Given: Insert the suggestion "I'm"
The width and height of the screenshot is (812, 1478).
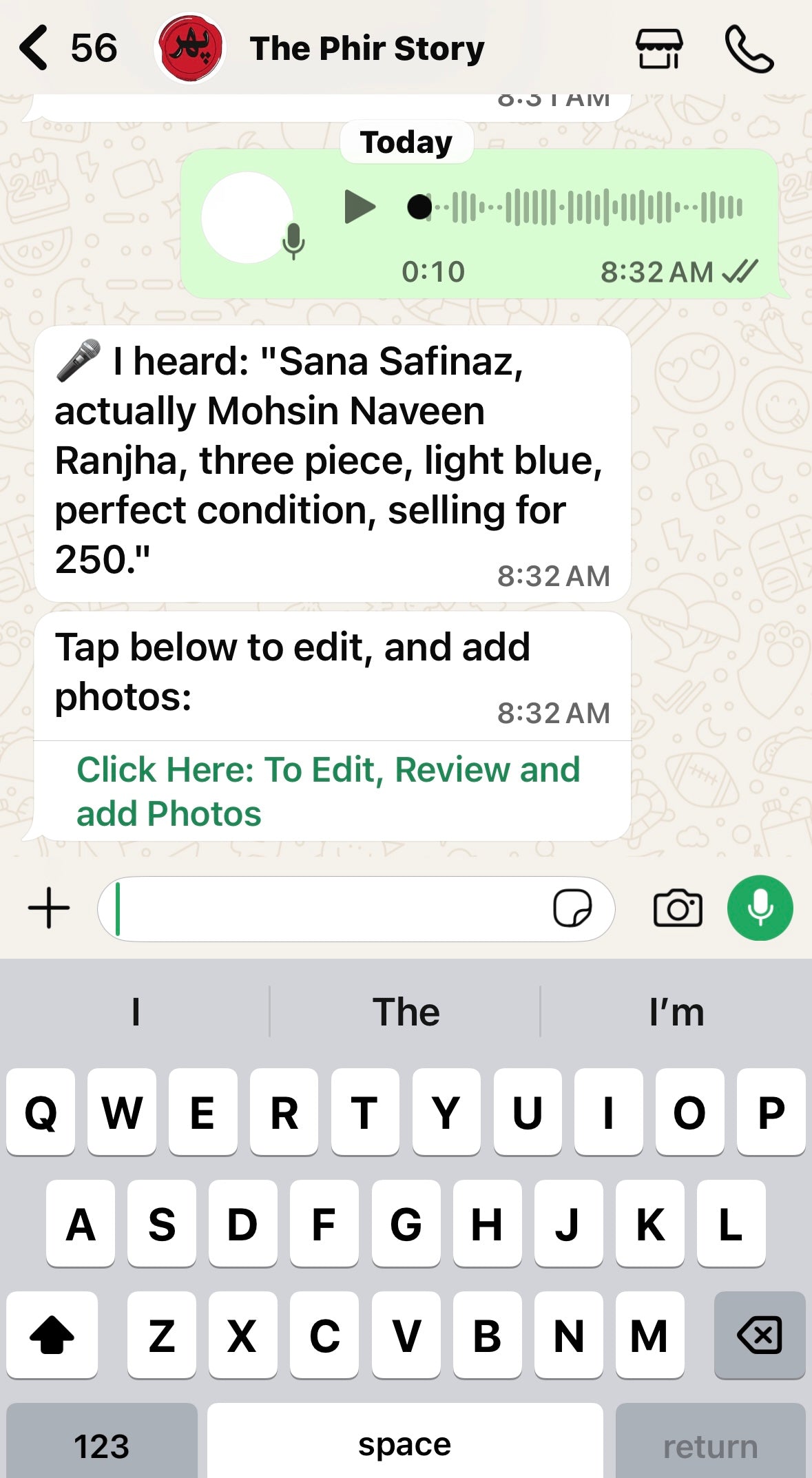Looking at the screenshot, I should [676, 1012].
